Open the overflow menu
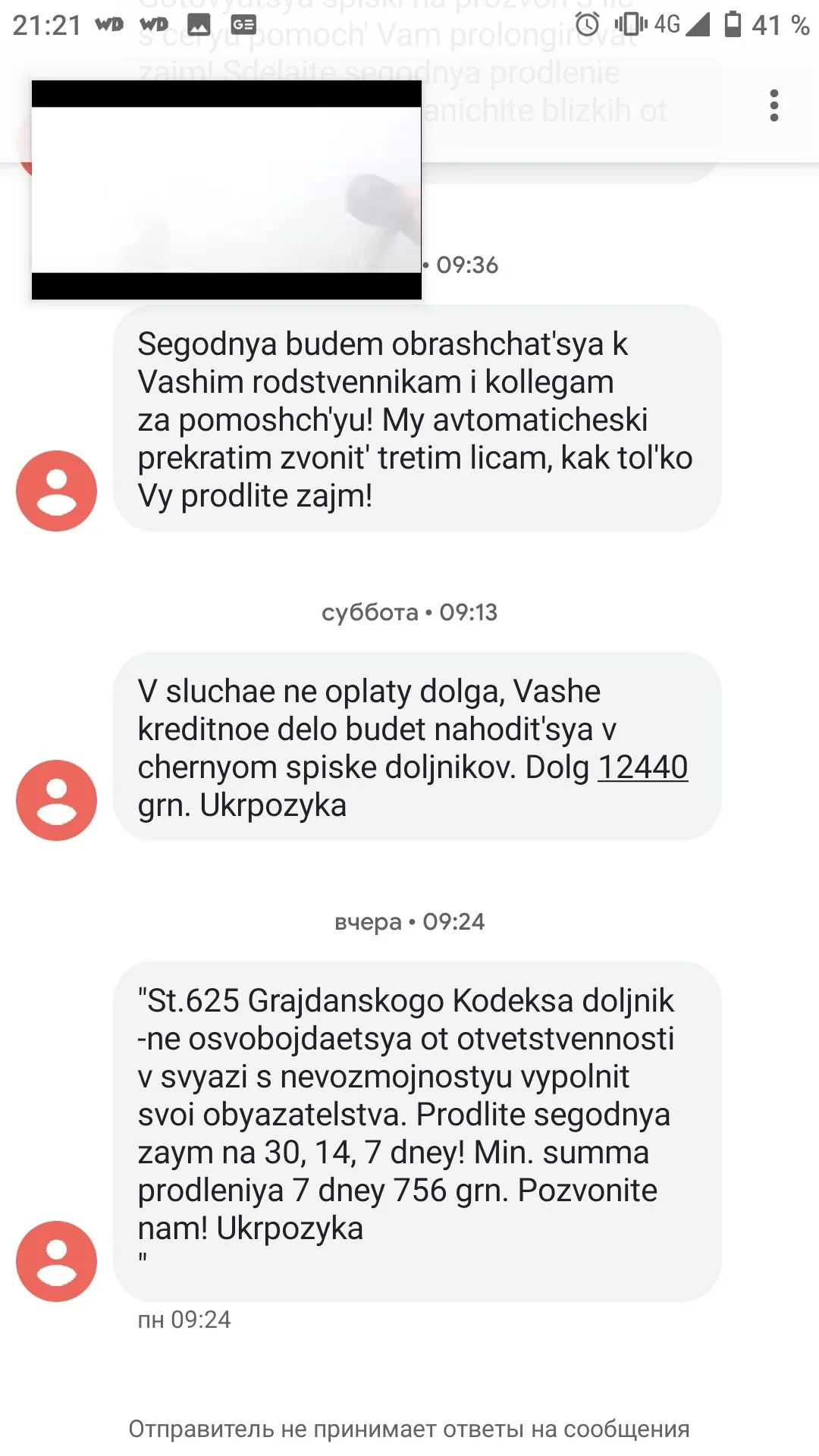The image size is (819, 1456). (773, 105)
